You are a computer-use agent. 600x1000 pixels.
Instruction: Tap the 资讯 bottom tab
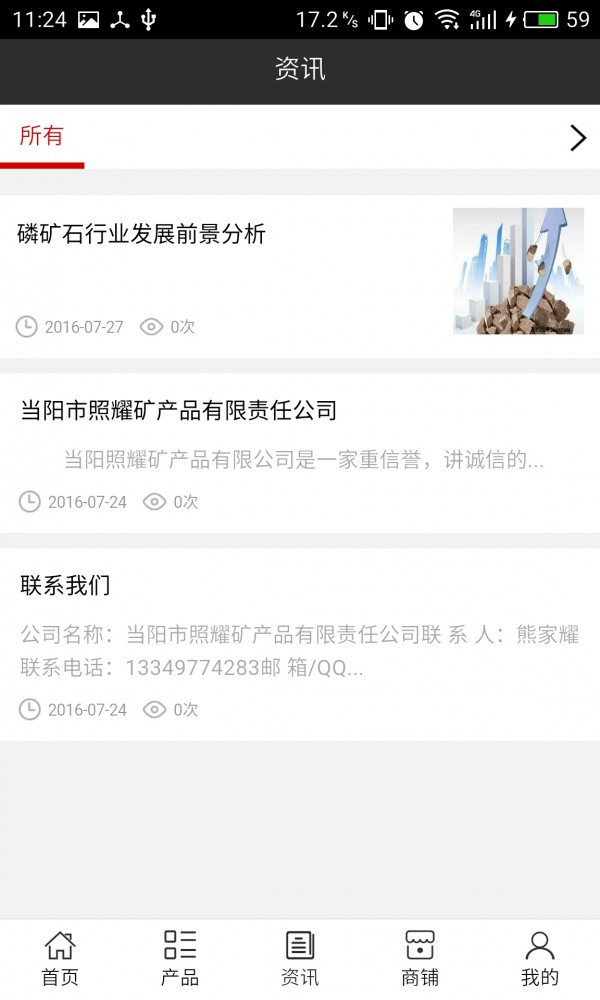tap(300, 957)
